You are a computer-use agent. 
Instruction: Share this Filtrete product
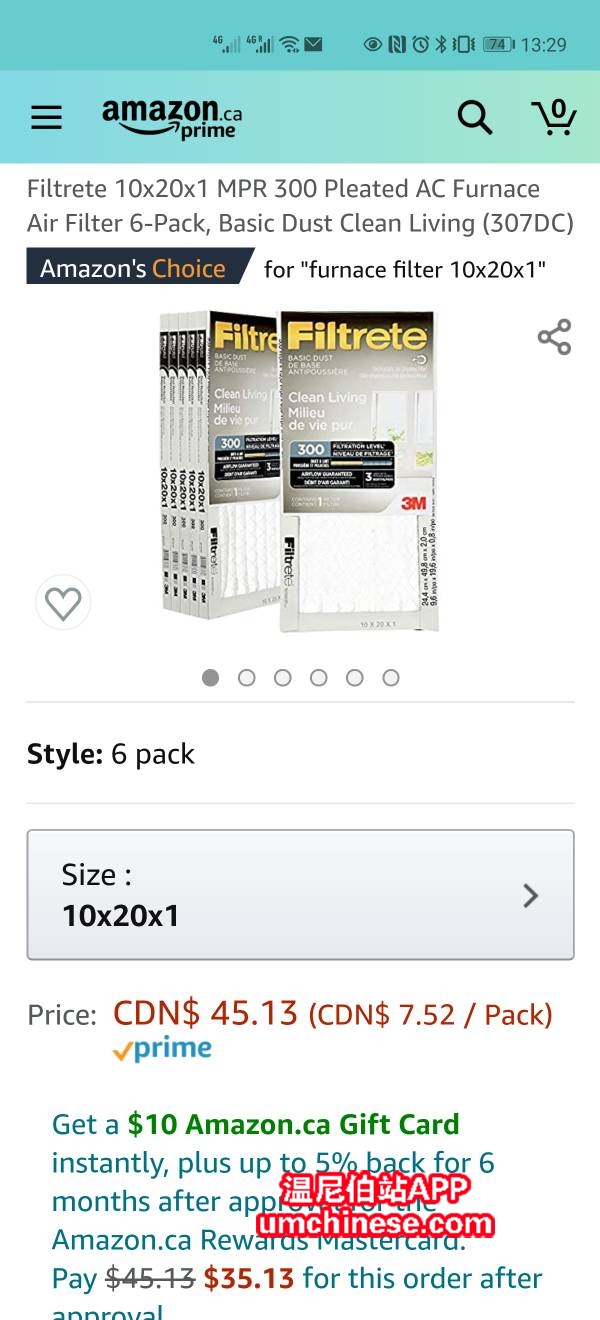coord(554,337)
